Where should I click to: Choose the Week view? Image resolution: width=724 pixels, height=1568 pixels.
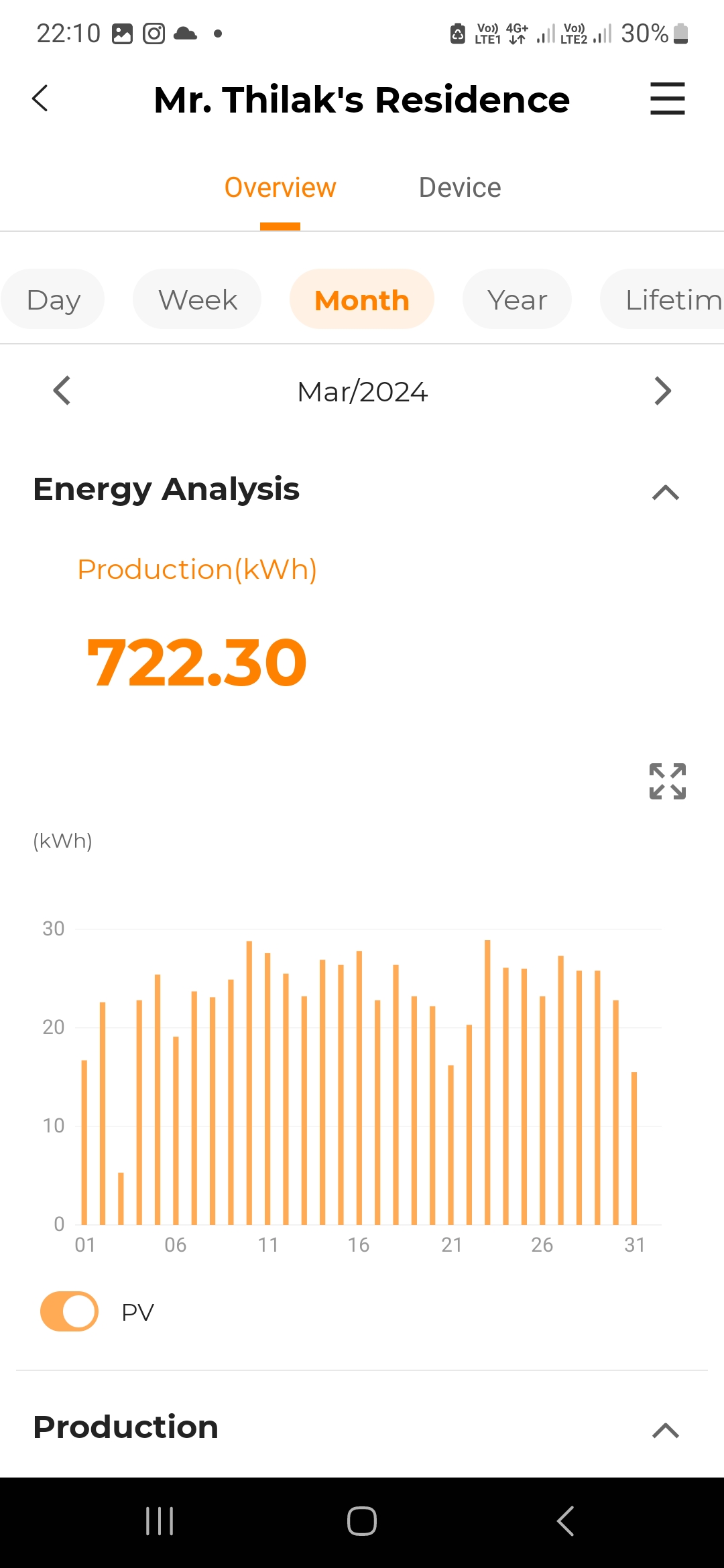[198, 300]
